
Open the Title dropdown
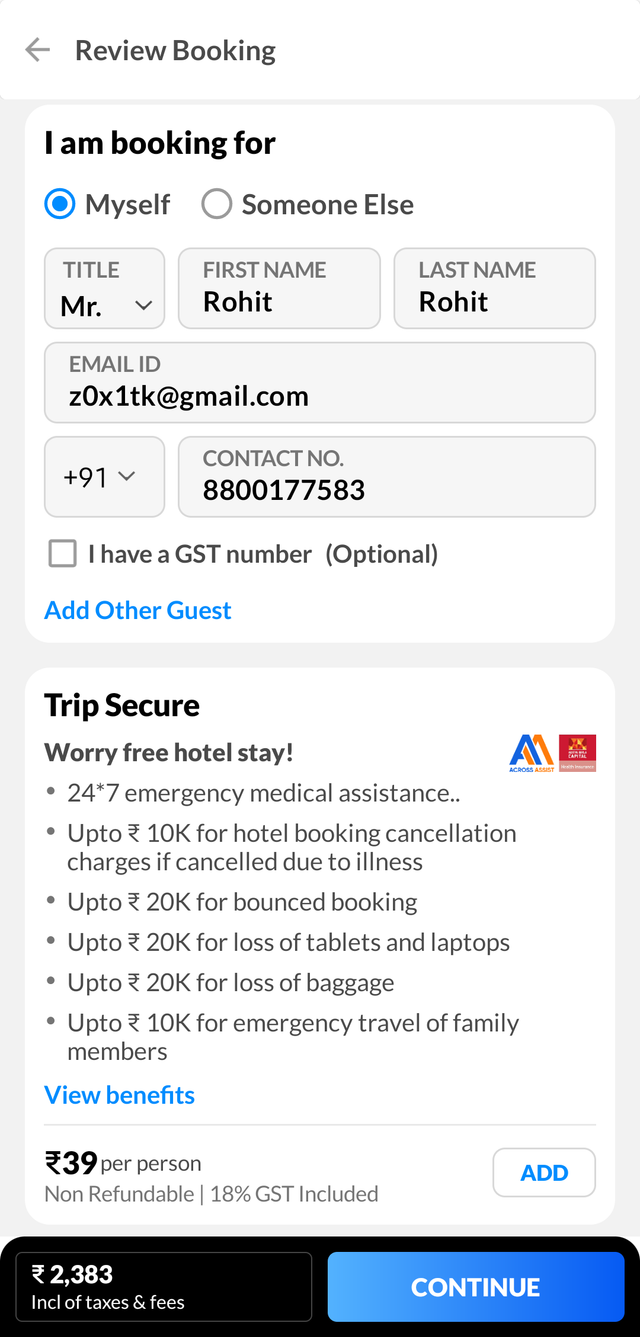(104, 289)
